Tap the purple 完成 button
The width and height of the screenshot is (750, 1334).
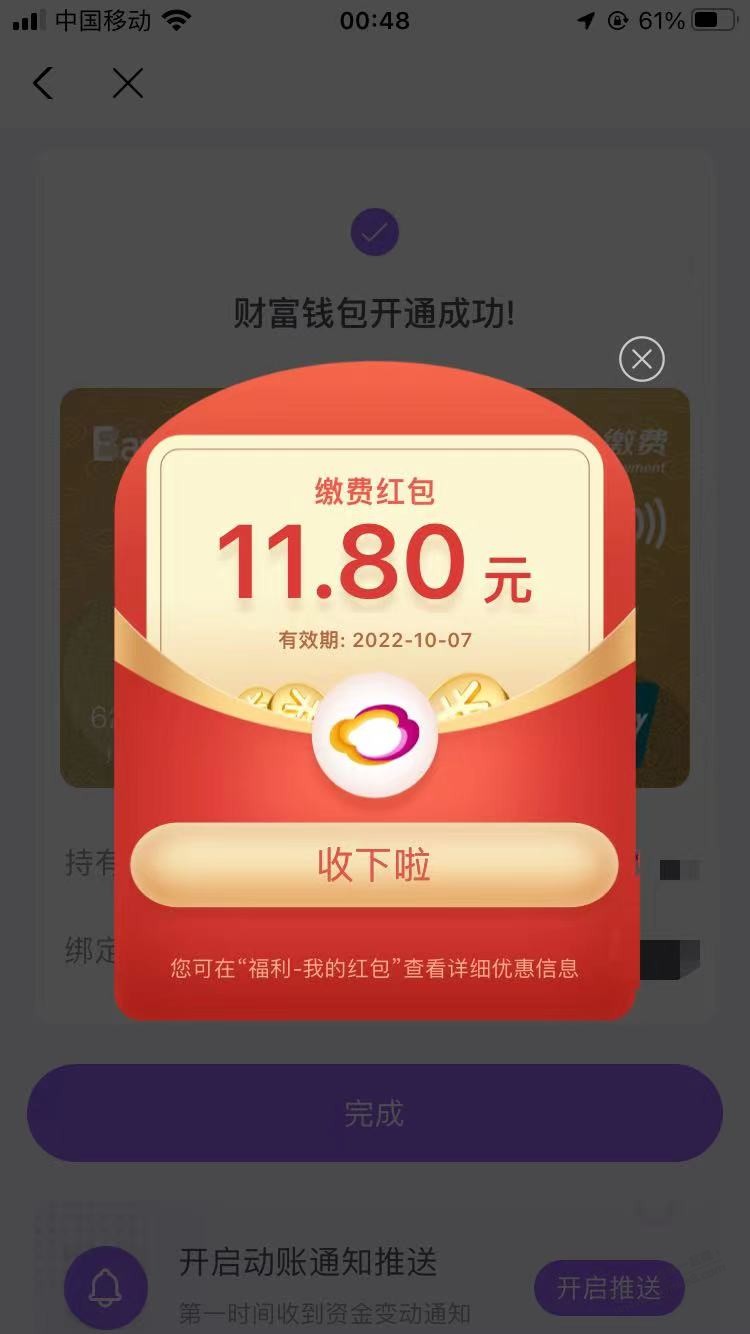click(x=374, y=1113)
